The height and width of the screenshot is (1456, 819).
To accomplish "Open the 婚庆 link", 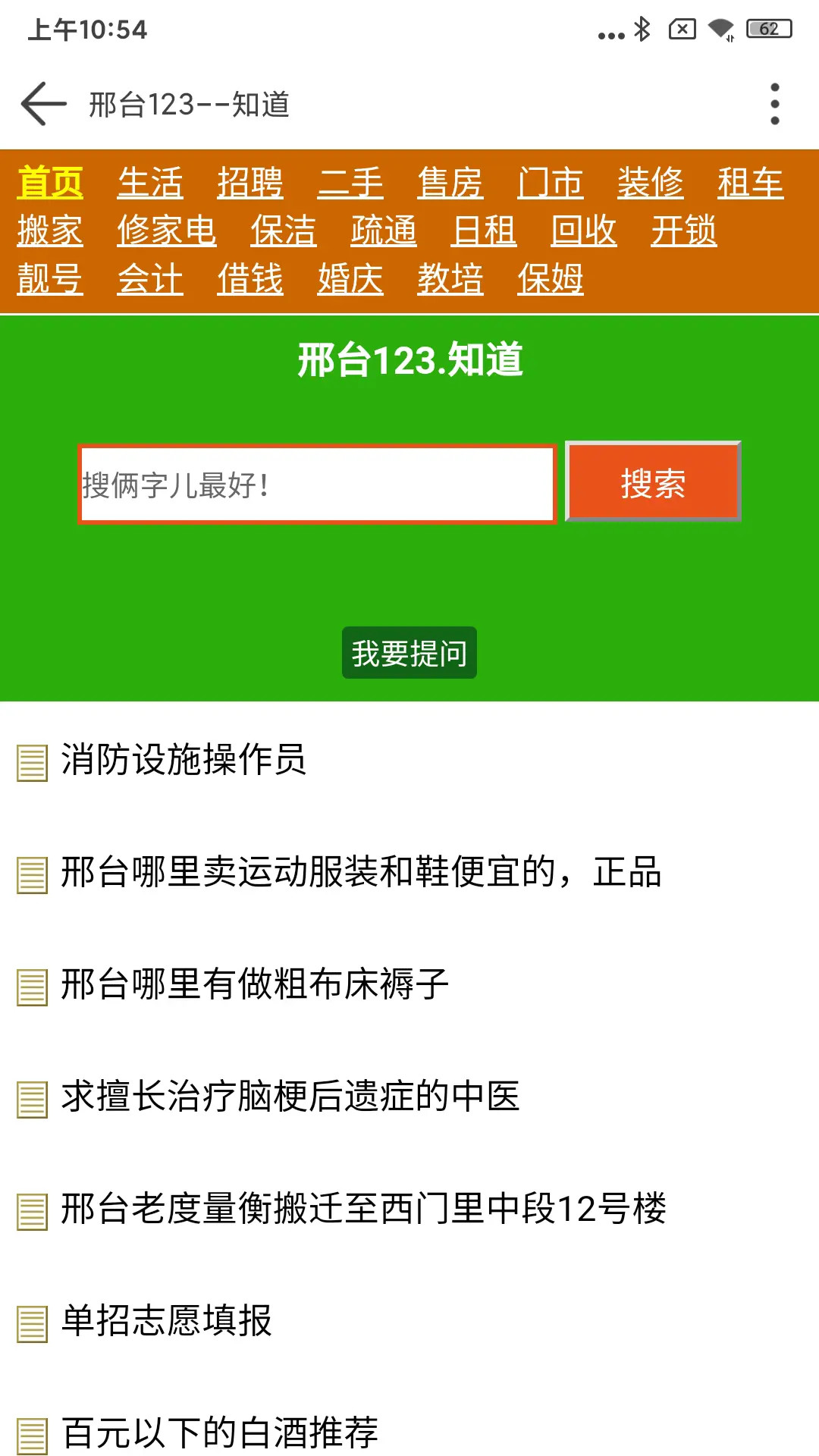I will coord(350,280).
